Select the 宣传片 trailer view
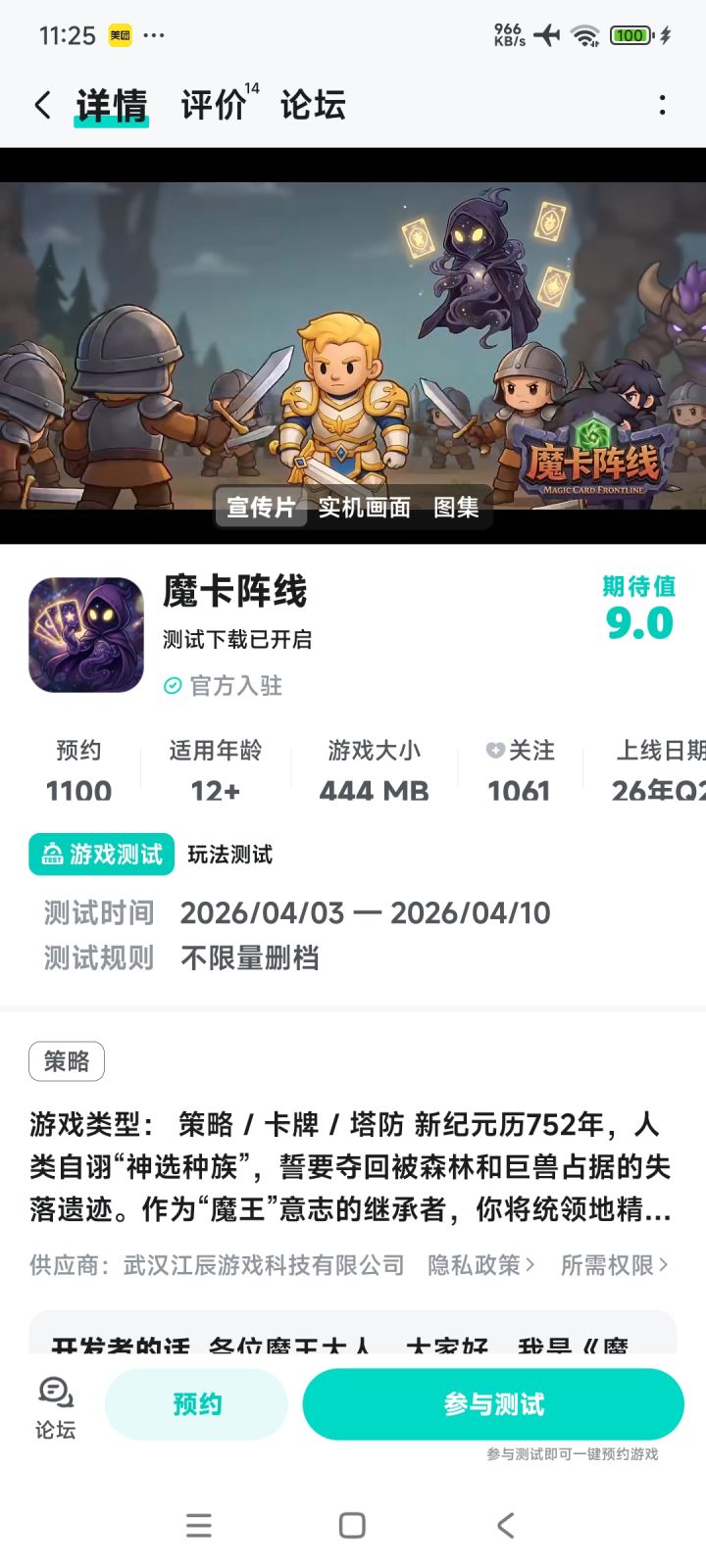This screenshot has width=706, height=1568. point(261,510)
